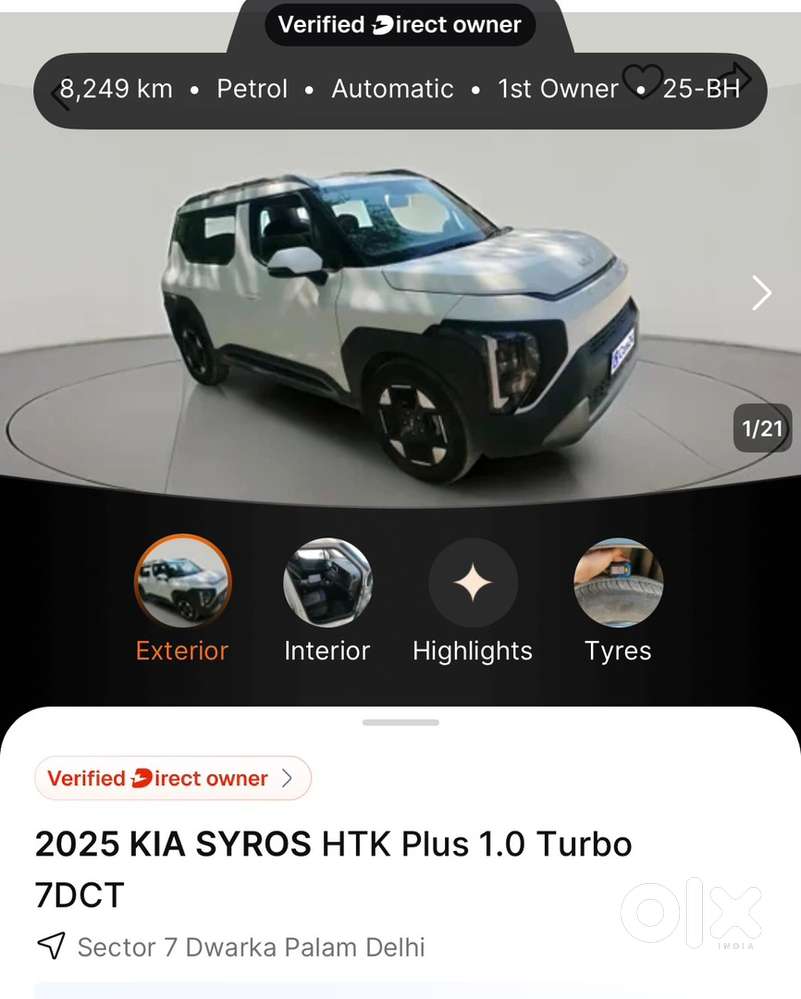Select the Exterior photo category icon
The image size is (801, 999).
[182, 582]
